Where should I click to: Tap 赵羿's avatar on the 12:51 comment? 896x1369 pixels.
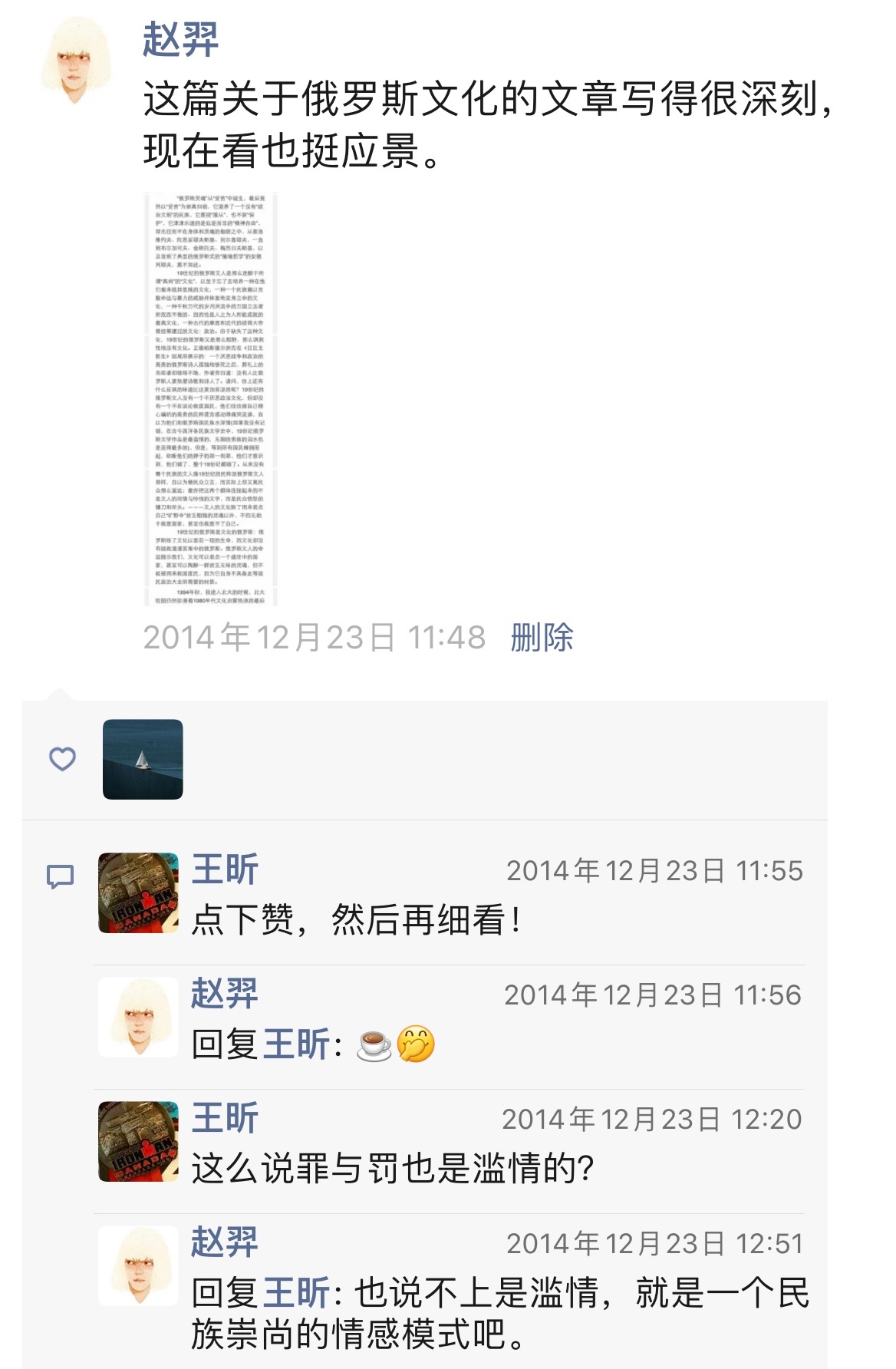click(139, 1265)
